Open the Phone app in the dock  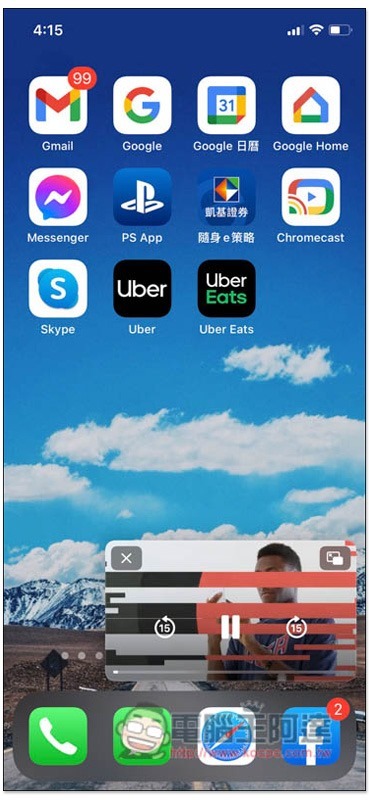pos(58,736)
